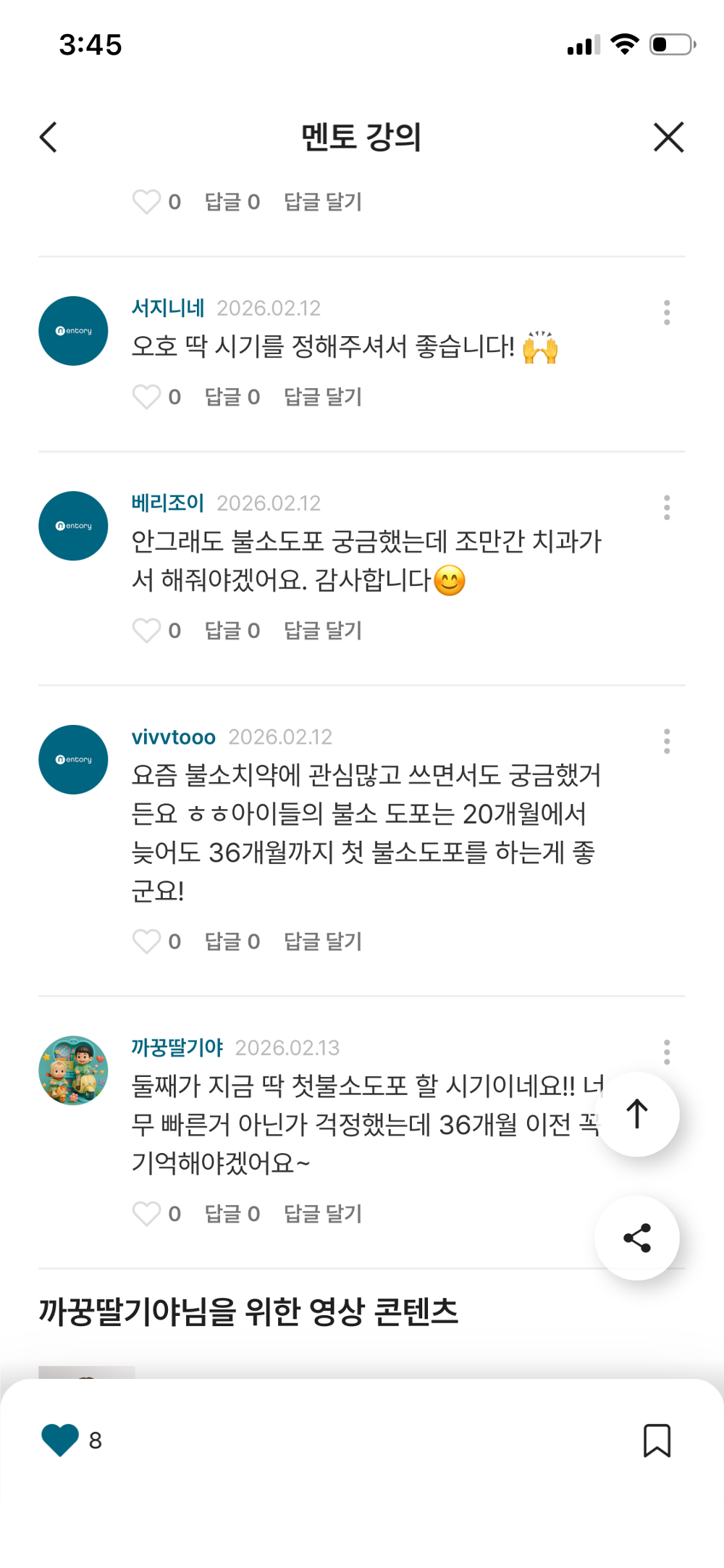Open vivvtooo's profile name
724x1568 pixels.
coord(172,737)
